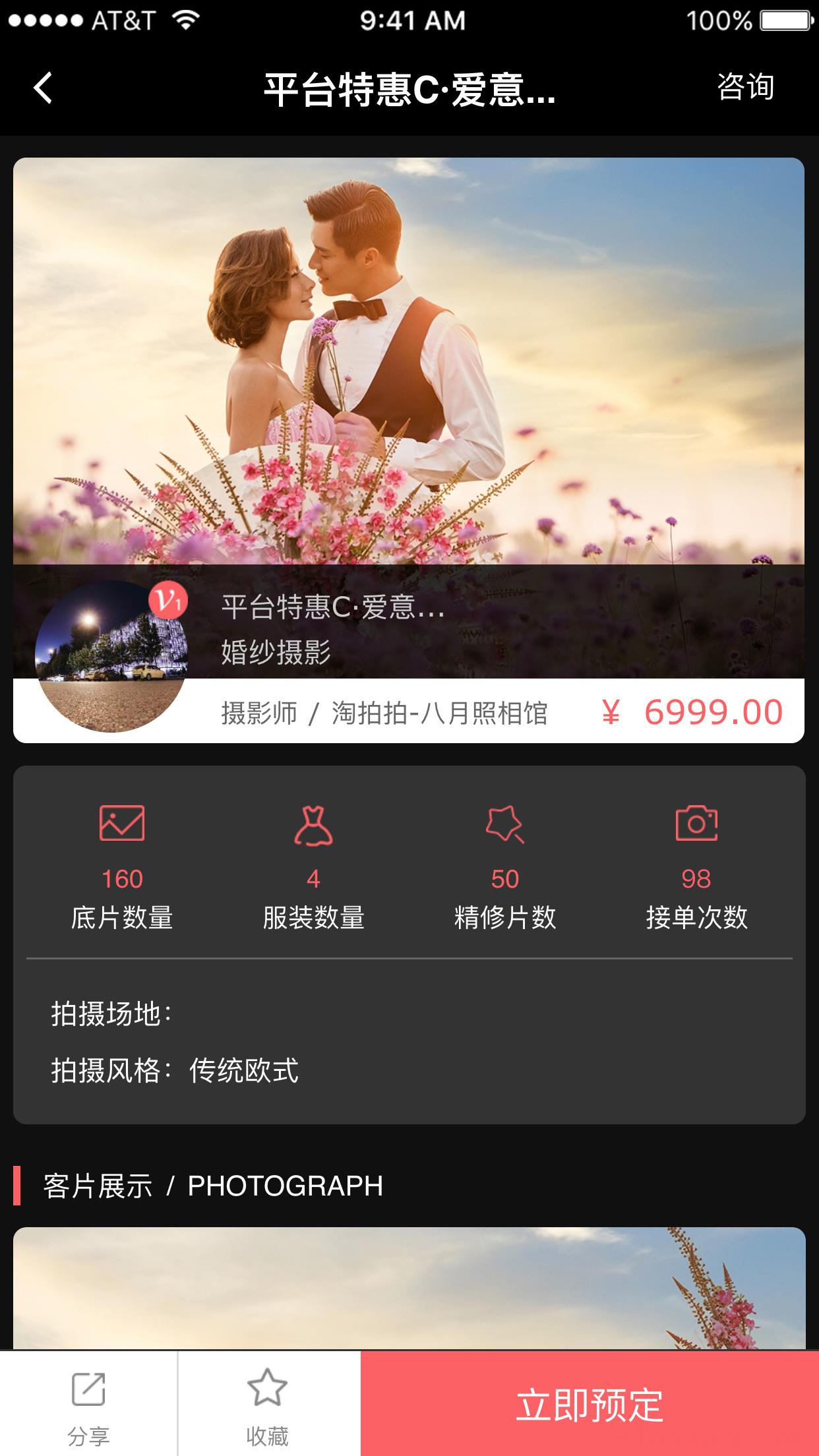Open the photographer's round avatar
The height and width of the screenshot is (1456, 819).
(111, 657)
